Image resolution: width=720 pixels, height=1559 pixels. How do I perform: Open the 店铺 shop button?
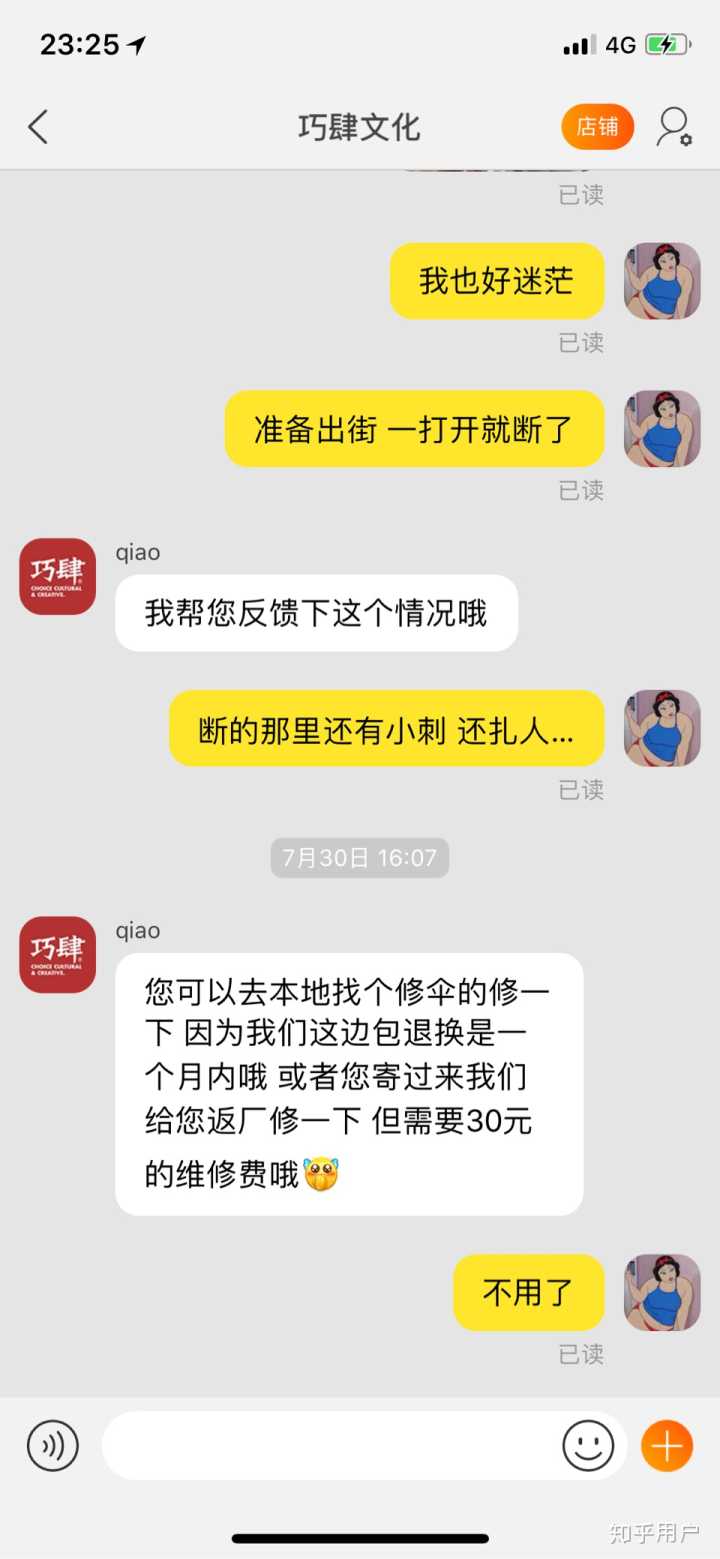597,127
